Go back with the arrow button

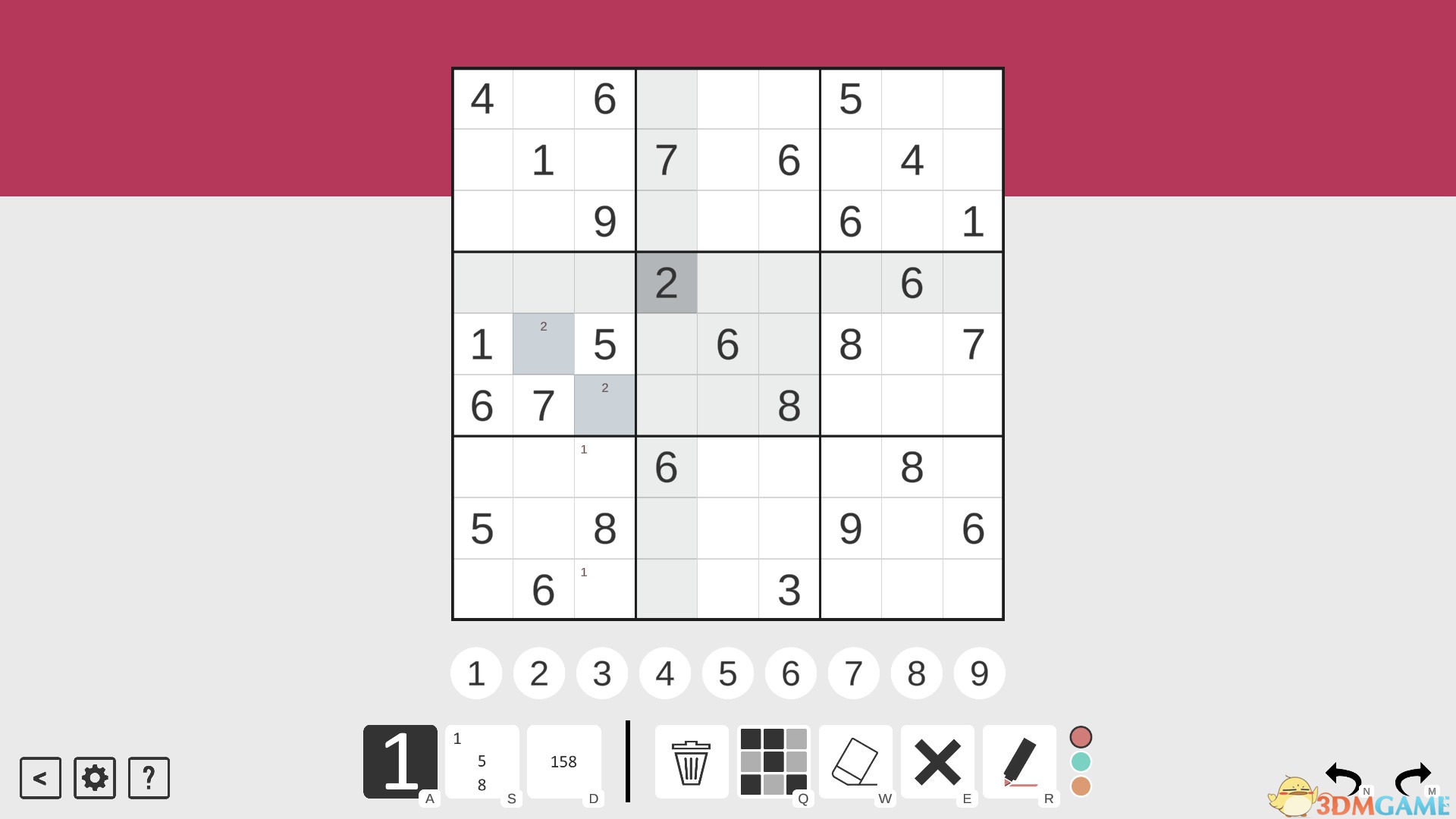40,777
